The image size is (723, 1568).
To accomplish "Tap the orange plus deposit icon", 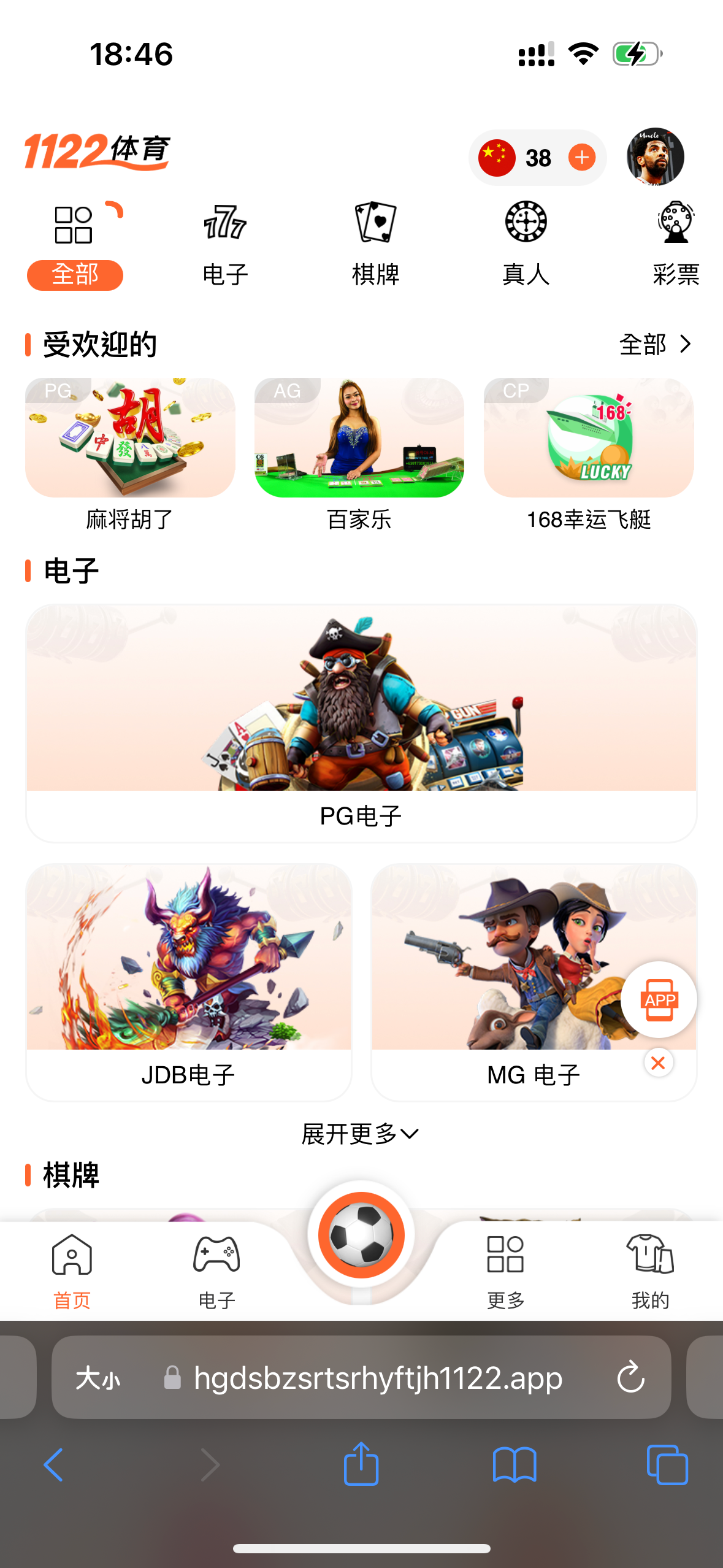I will pyautogui.click(x=581, y=158).
